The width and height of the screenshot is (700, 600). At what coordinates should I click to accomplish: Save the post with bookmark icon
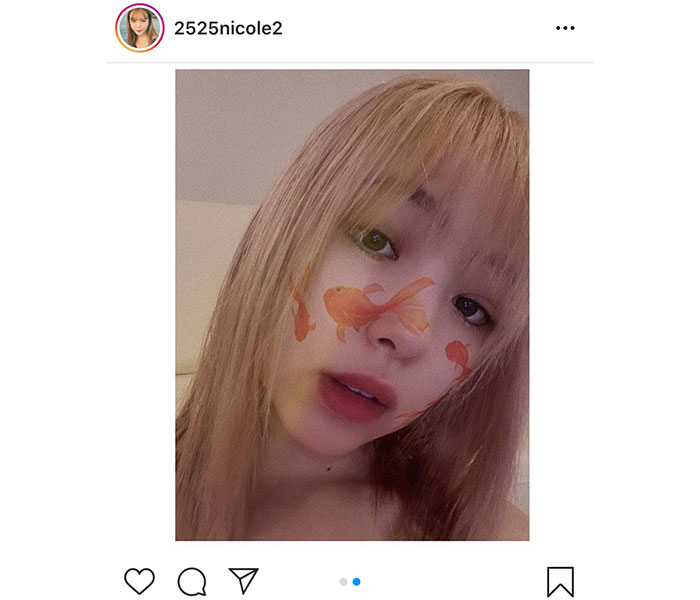click(x=560, y=581)
